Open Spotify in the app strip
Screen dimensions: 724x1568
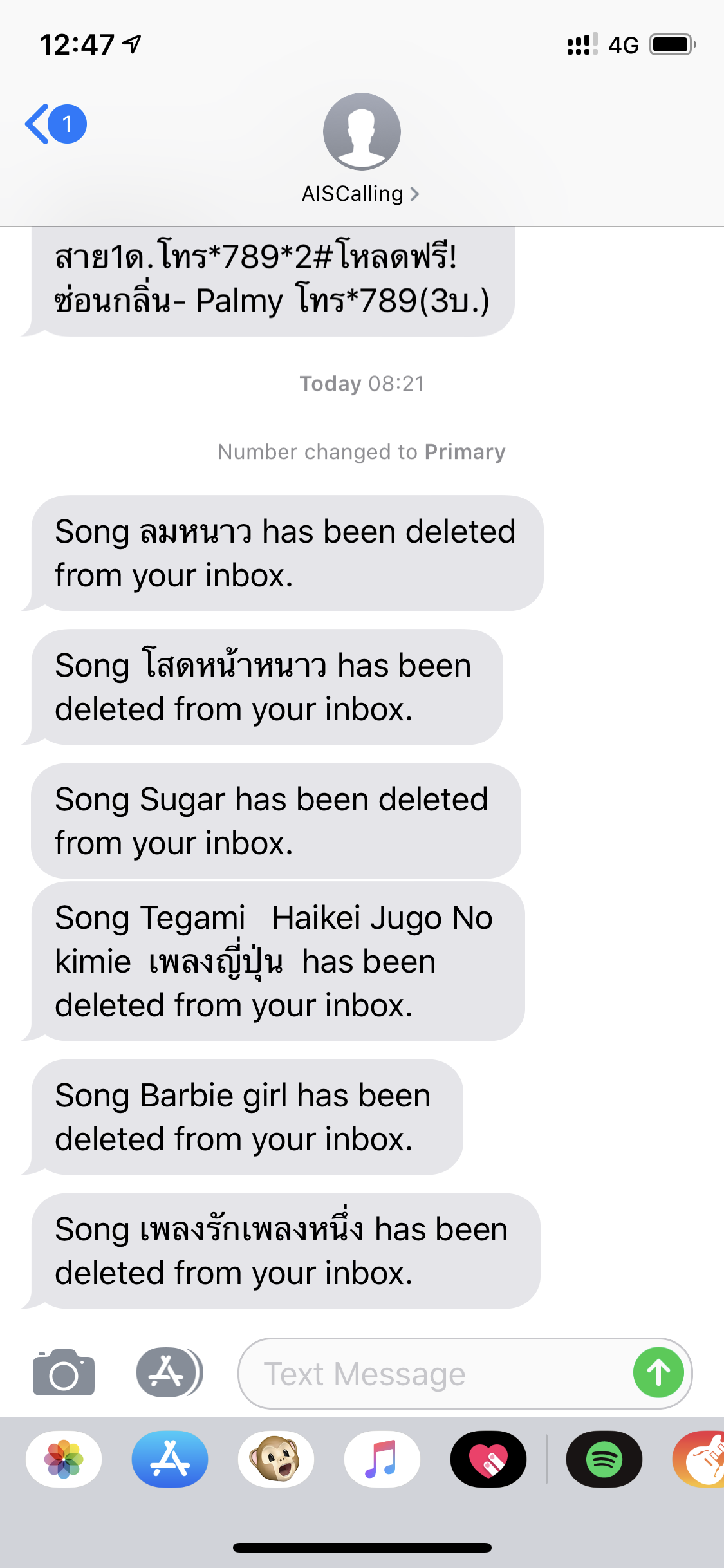pyautogui.click(x=604, y=1459)
